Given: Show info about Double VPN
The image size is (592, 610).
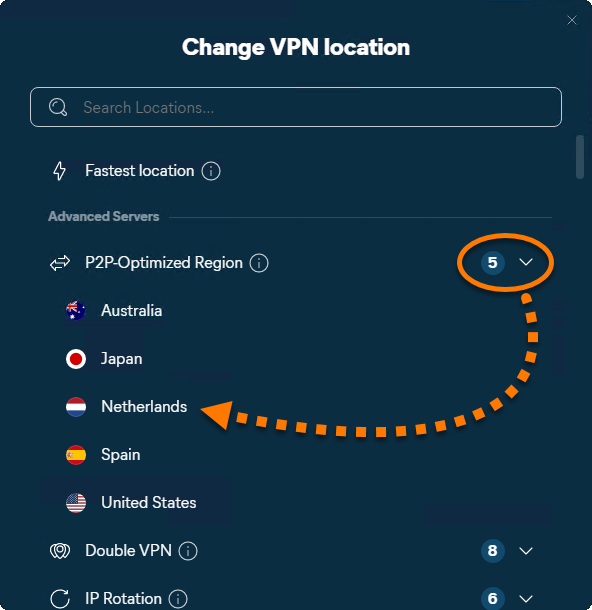Looking at the screenshot, I should tap(188, 551).
